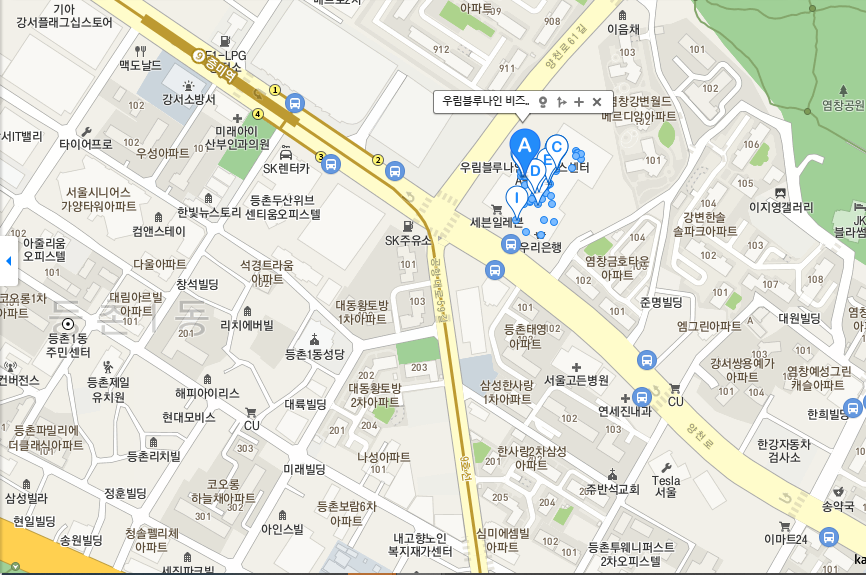Tap bus stop icon near 서울고든병원
866x575 pixels.
(646, 360)
